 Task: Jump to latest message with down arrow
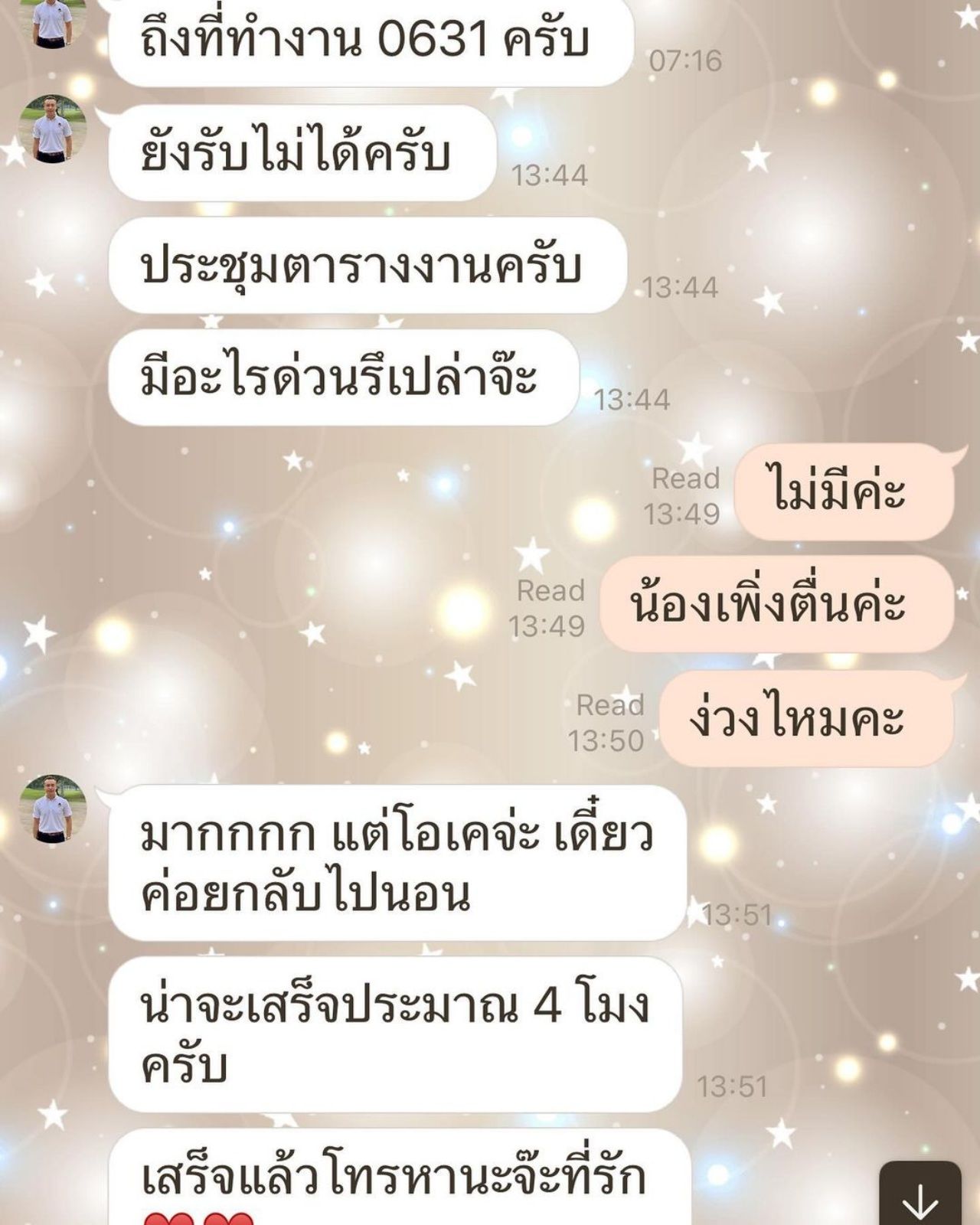(920, 1198)
